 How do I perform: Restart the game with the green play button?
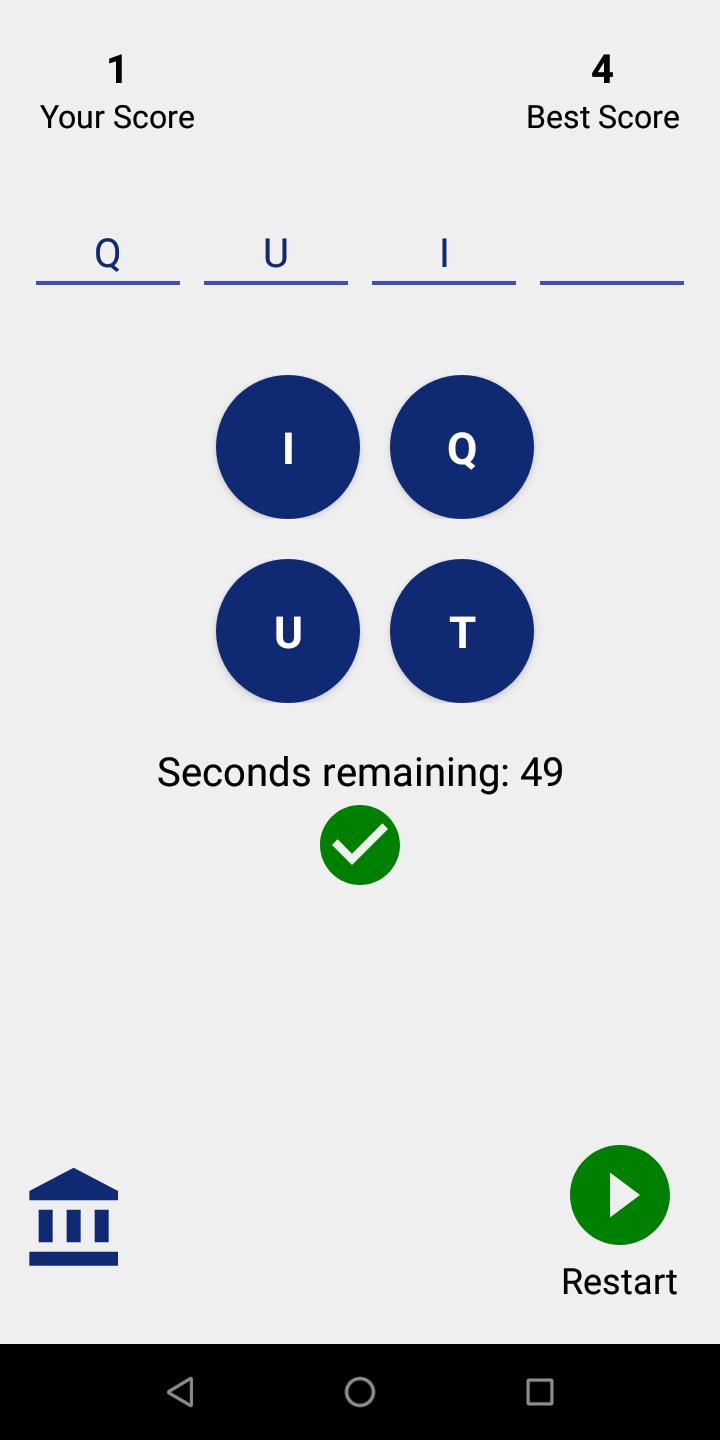pyautogui.click(x=619, y=1195)
